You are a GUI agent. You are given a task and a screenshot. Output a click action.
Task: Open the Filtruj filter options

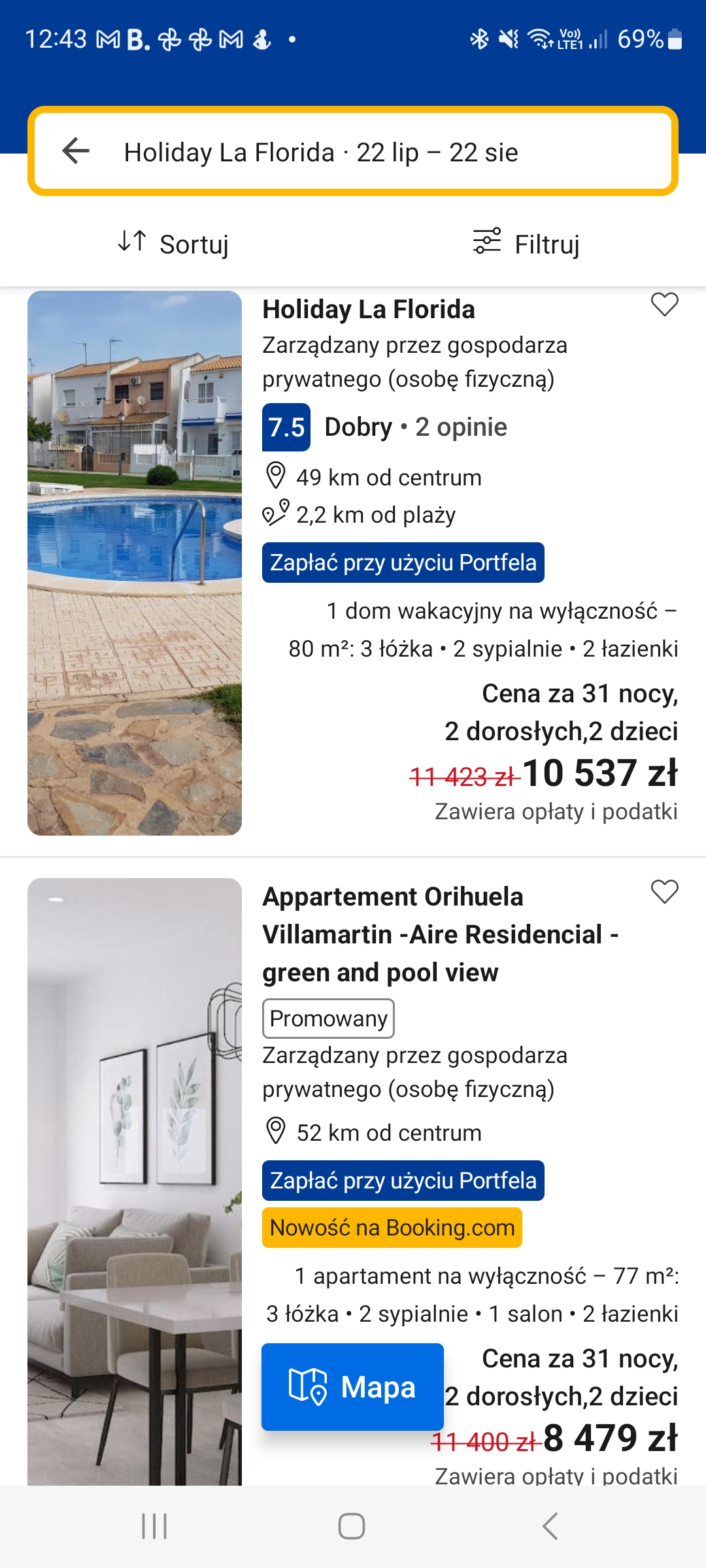[527, 244]
